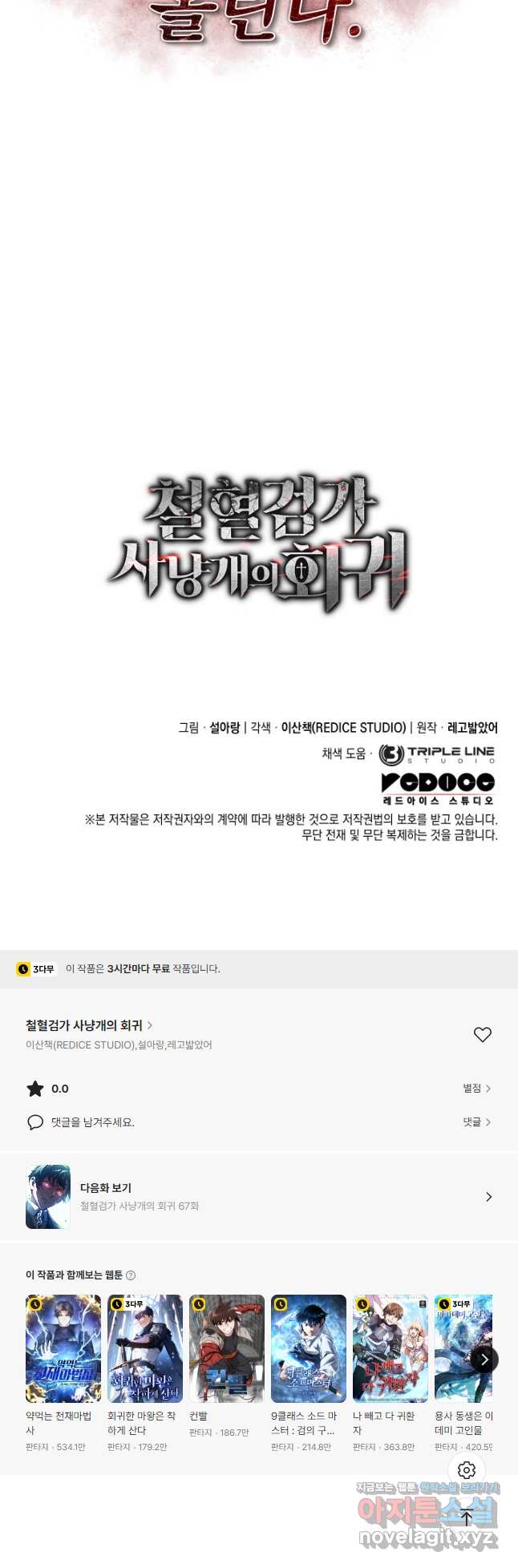Open the 컨빨 webtoon card

pos(227,1348)
